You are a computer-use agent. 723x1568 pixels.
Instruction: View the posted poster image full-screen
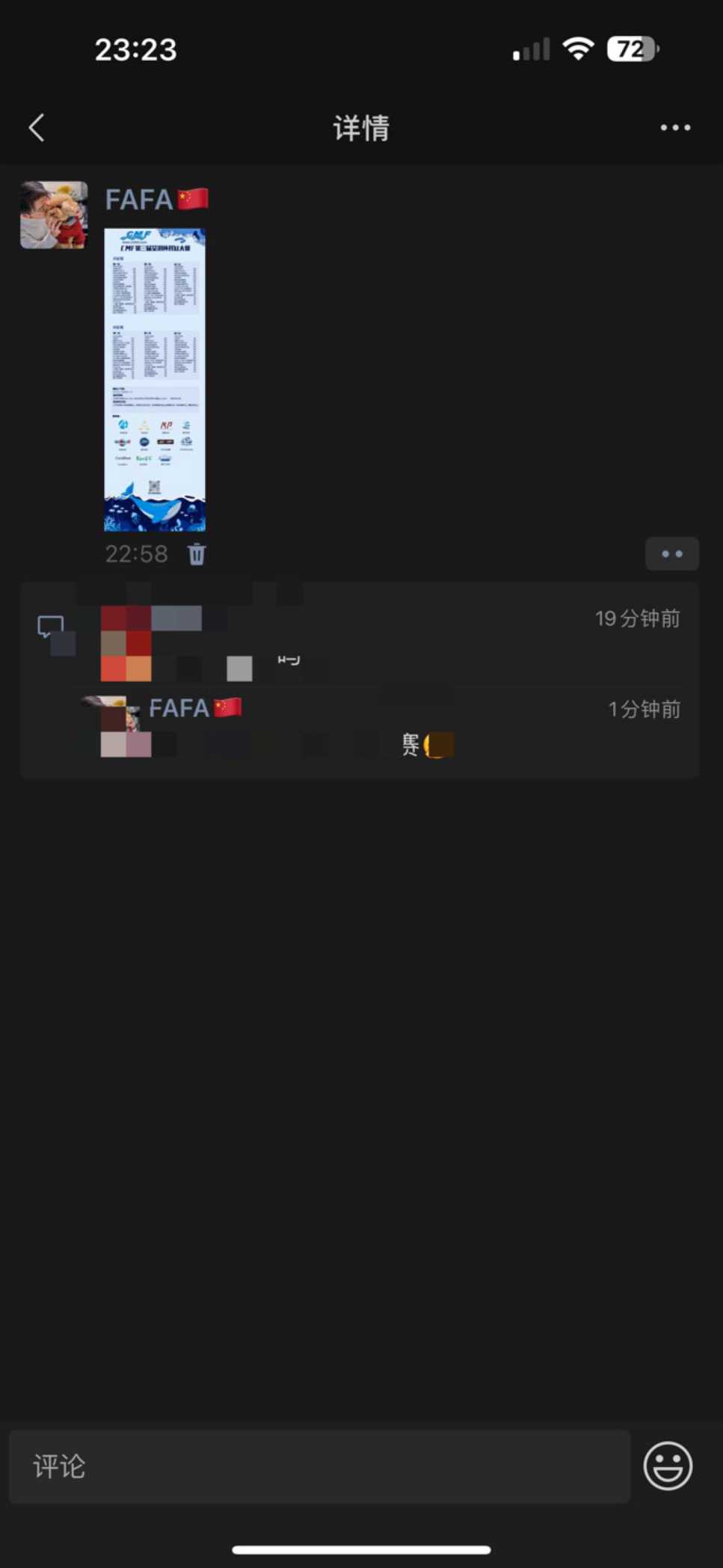pyautogui.click(x=155, y=380)
